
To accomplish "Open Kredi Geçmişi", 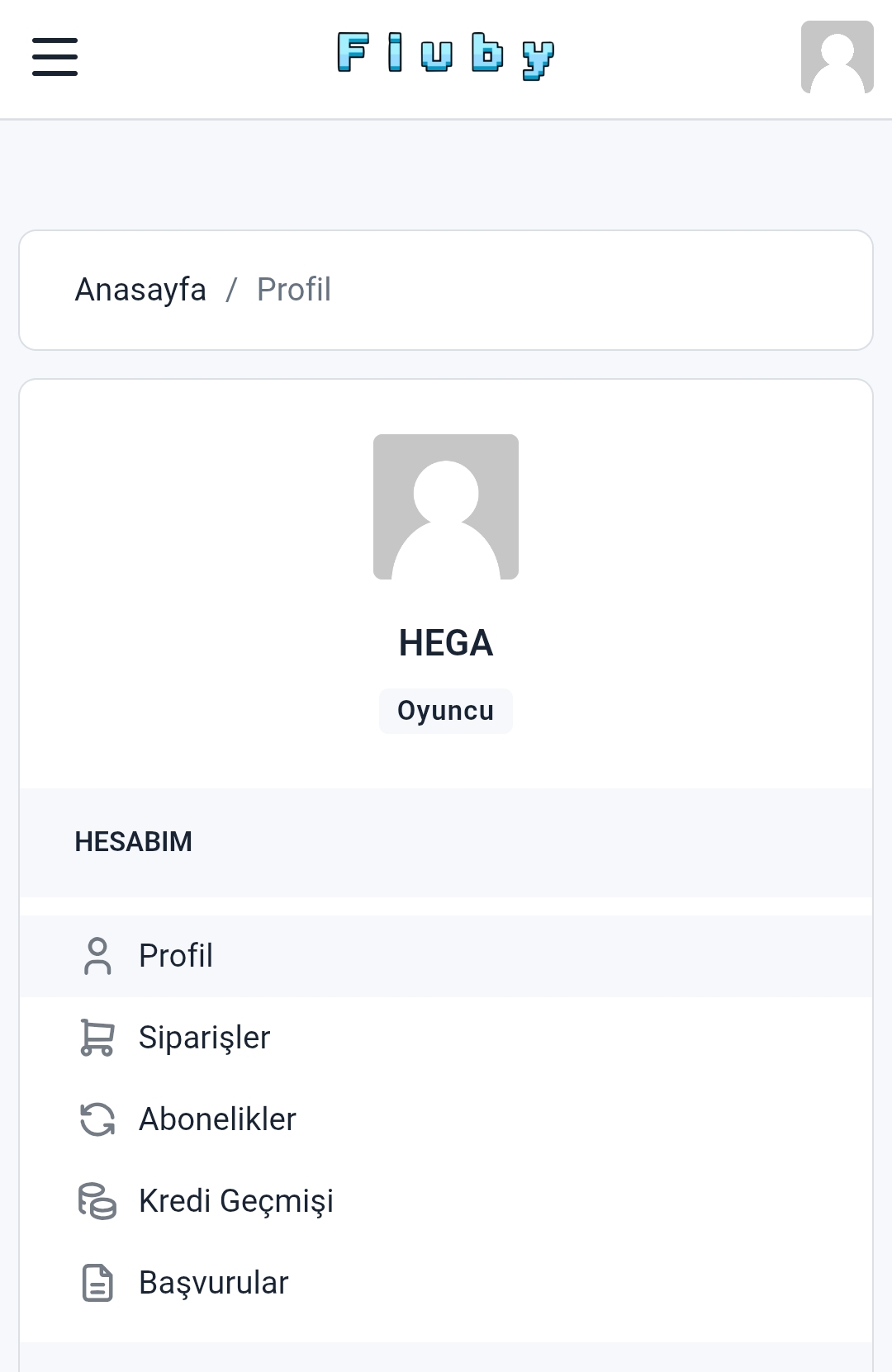I will point(235,1201).
